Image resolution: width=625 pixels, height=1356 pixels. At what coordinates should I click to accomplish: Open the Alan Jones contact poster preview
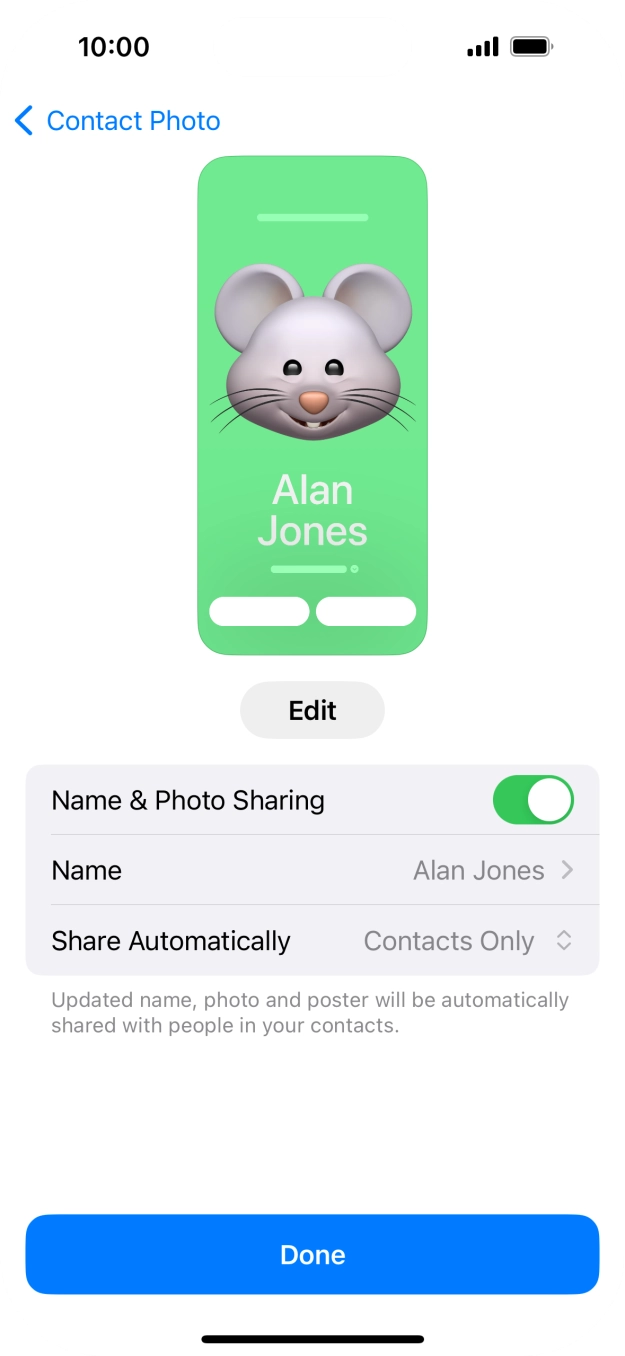coord(312,406)
